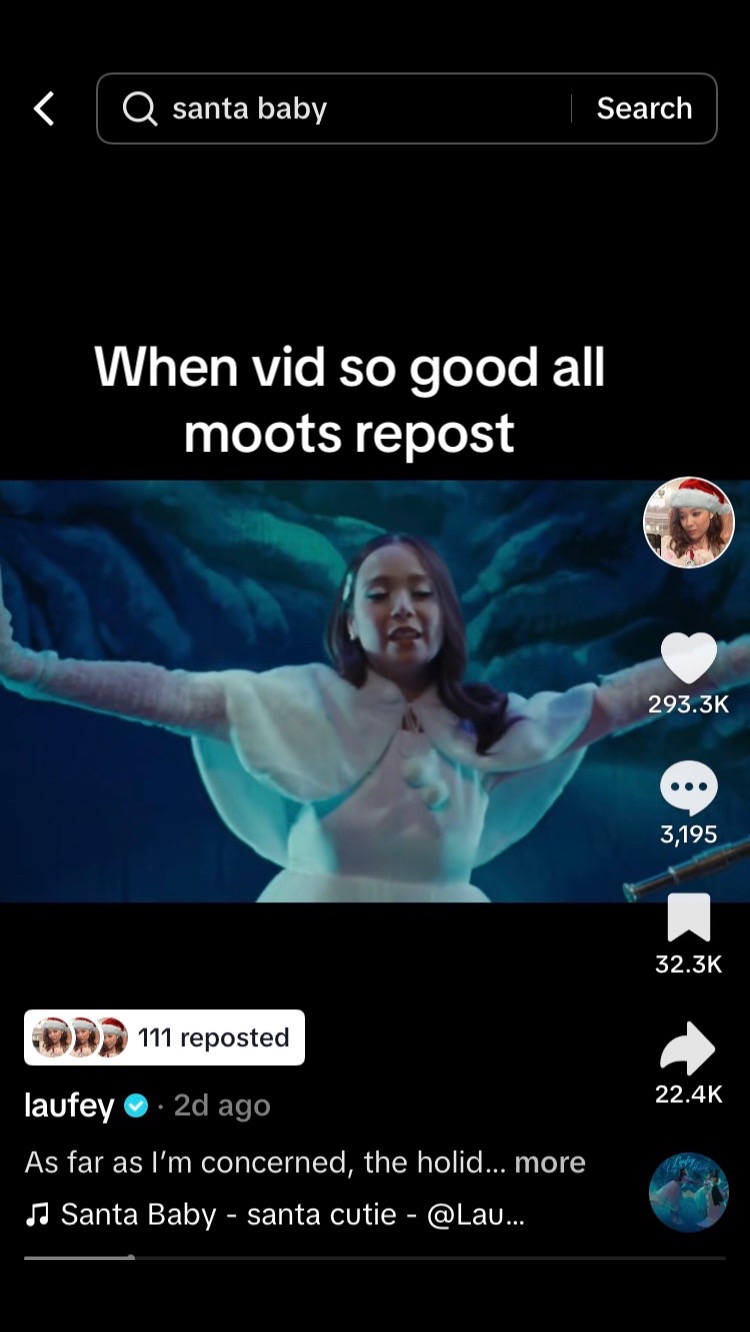
Task: Tap the video progress bar
Action: click(375, 1257)
